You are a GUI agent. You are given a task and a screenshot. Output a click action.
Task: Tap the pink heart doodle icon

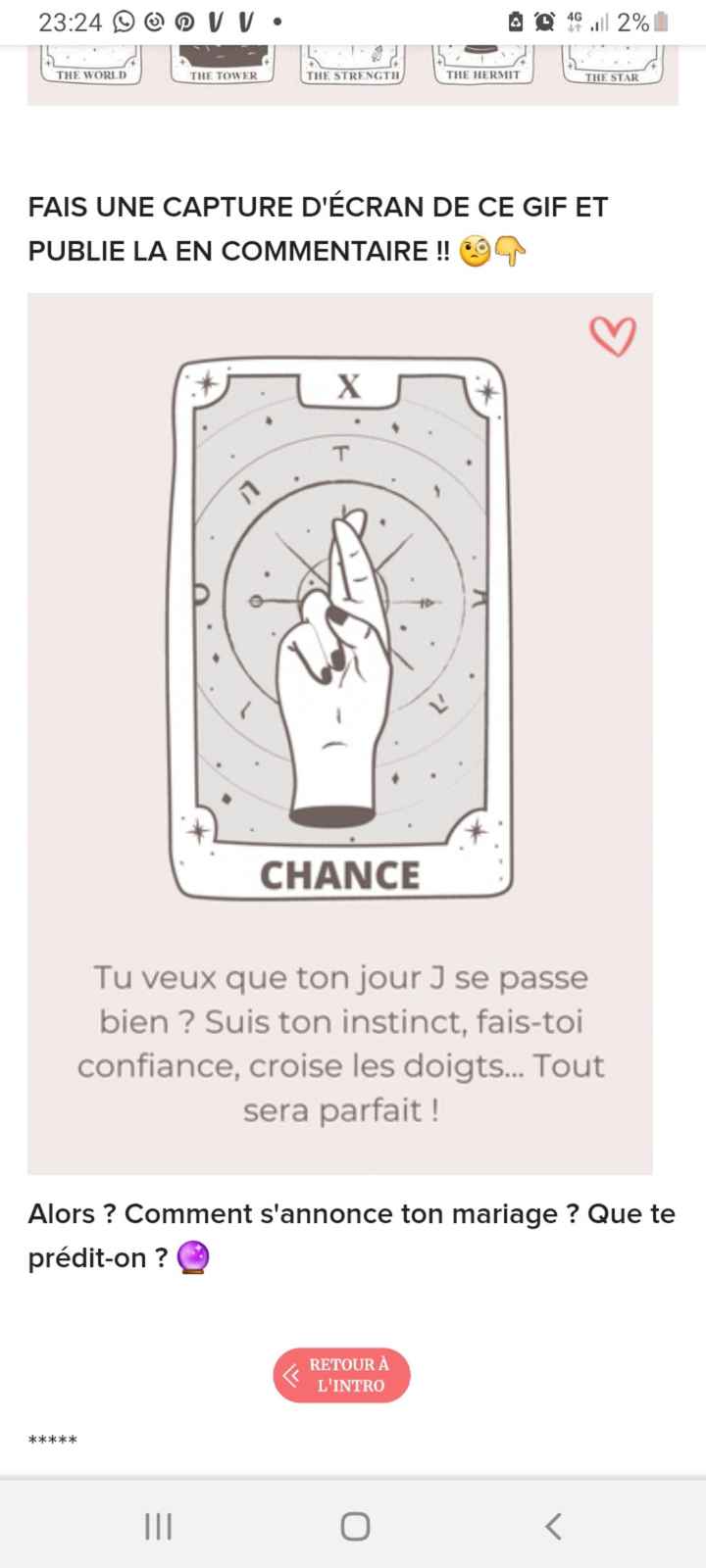pyautogui.click(x=614, y=333)
